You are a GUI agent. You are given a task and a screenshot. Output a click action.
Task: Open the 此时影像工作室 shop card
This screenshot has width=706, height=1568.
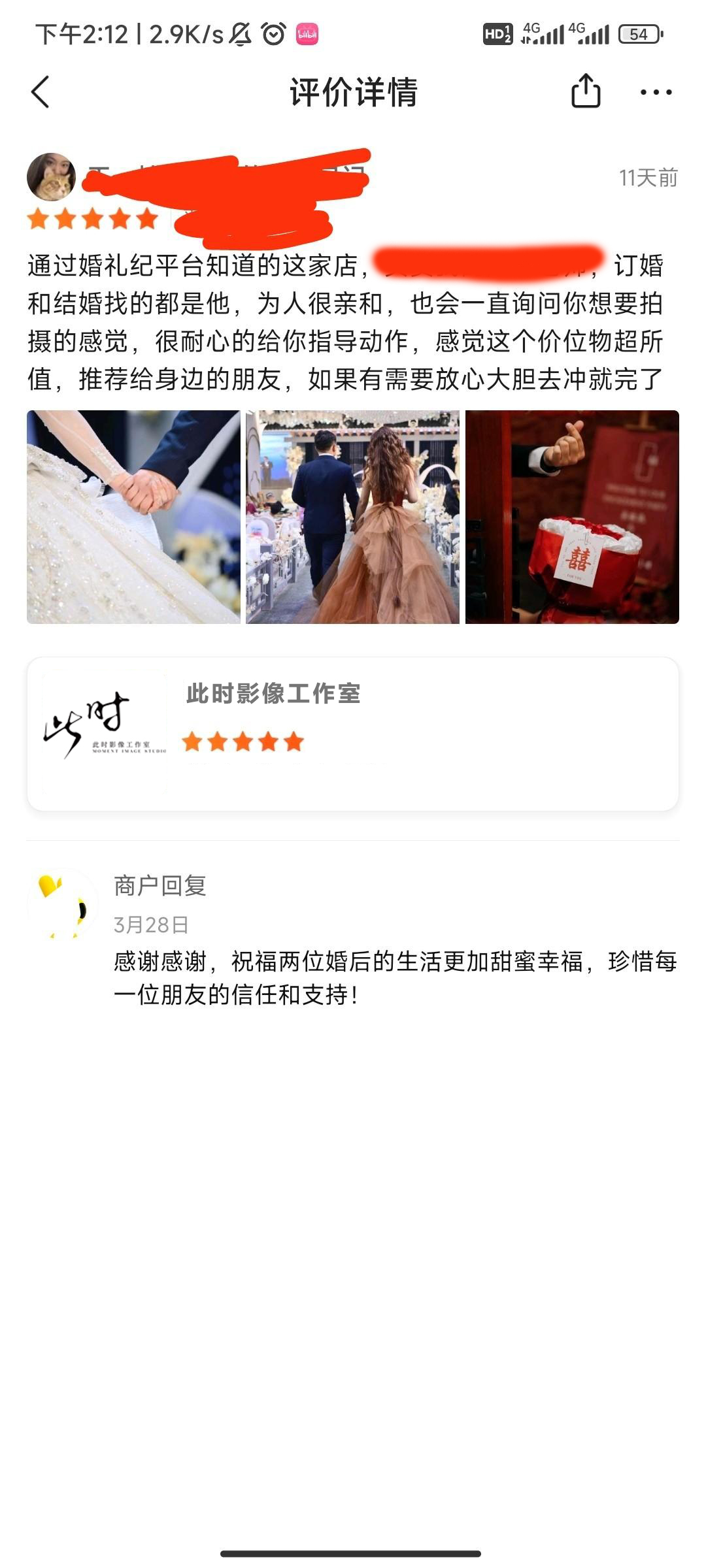[353, 734]
